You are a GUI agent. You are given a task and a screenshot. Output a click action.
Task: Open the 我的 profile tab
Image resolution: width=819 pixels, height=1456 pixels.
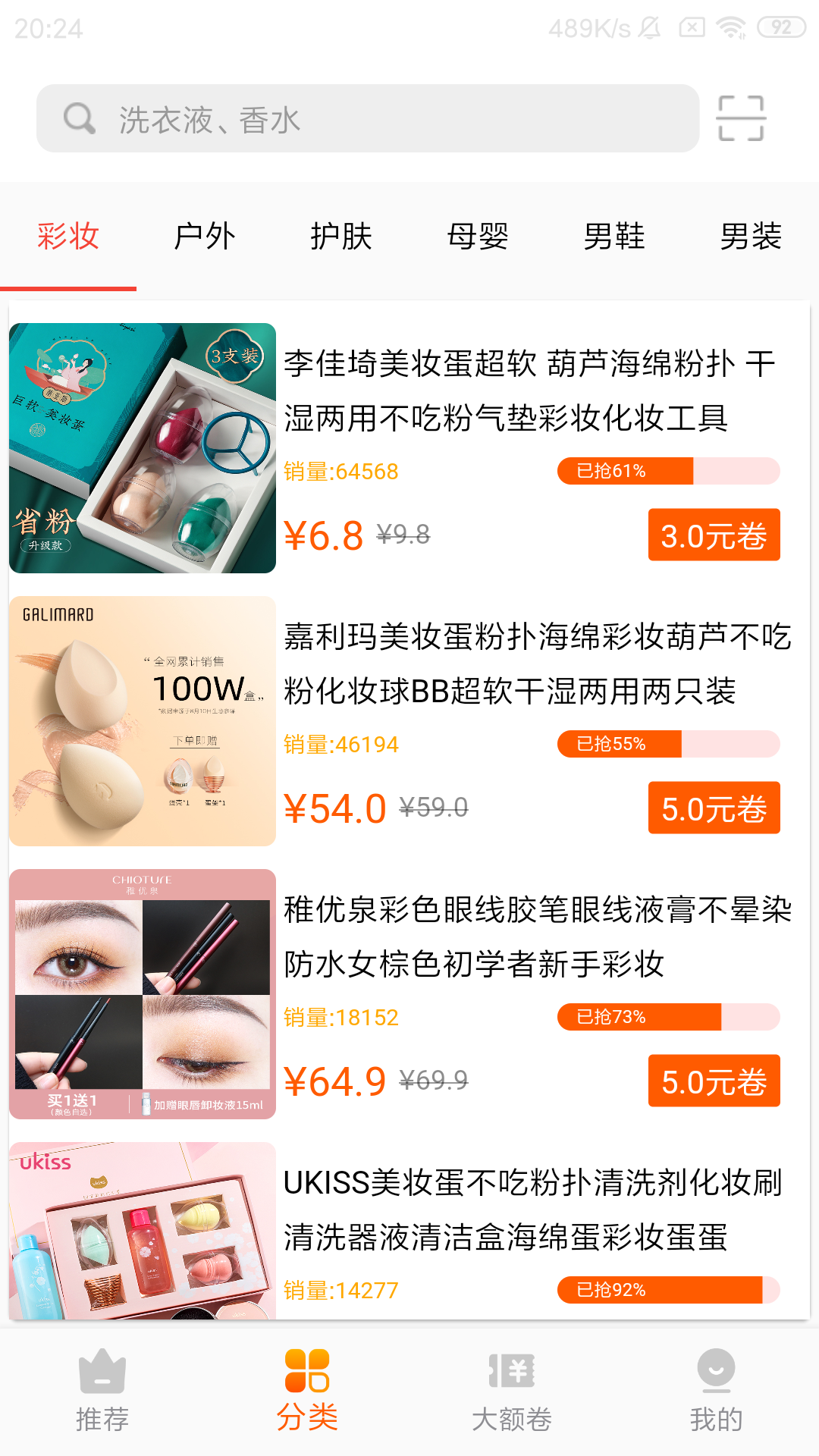tap(716, 1392)
